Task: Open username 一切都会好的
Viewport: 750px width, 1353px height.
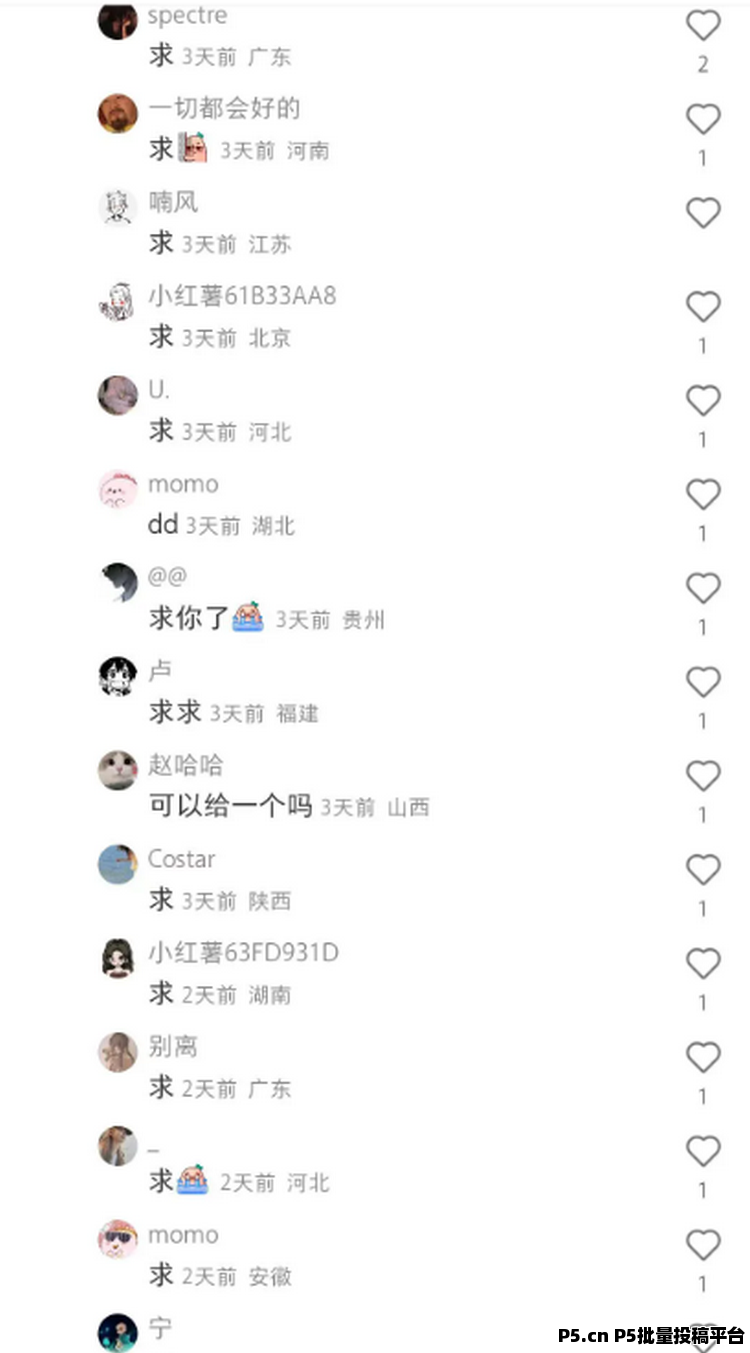Action: pos(224,108)
